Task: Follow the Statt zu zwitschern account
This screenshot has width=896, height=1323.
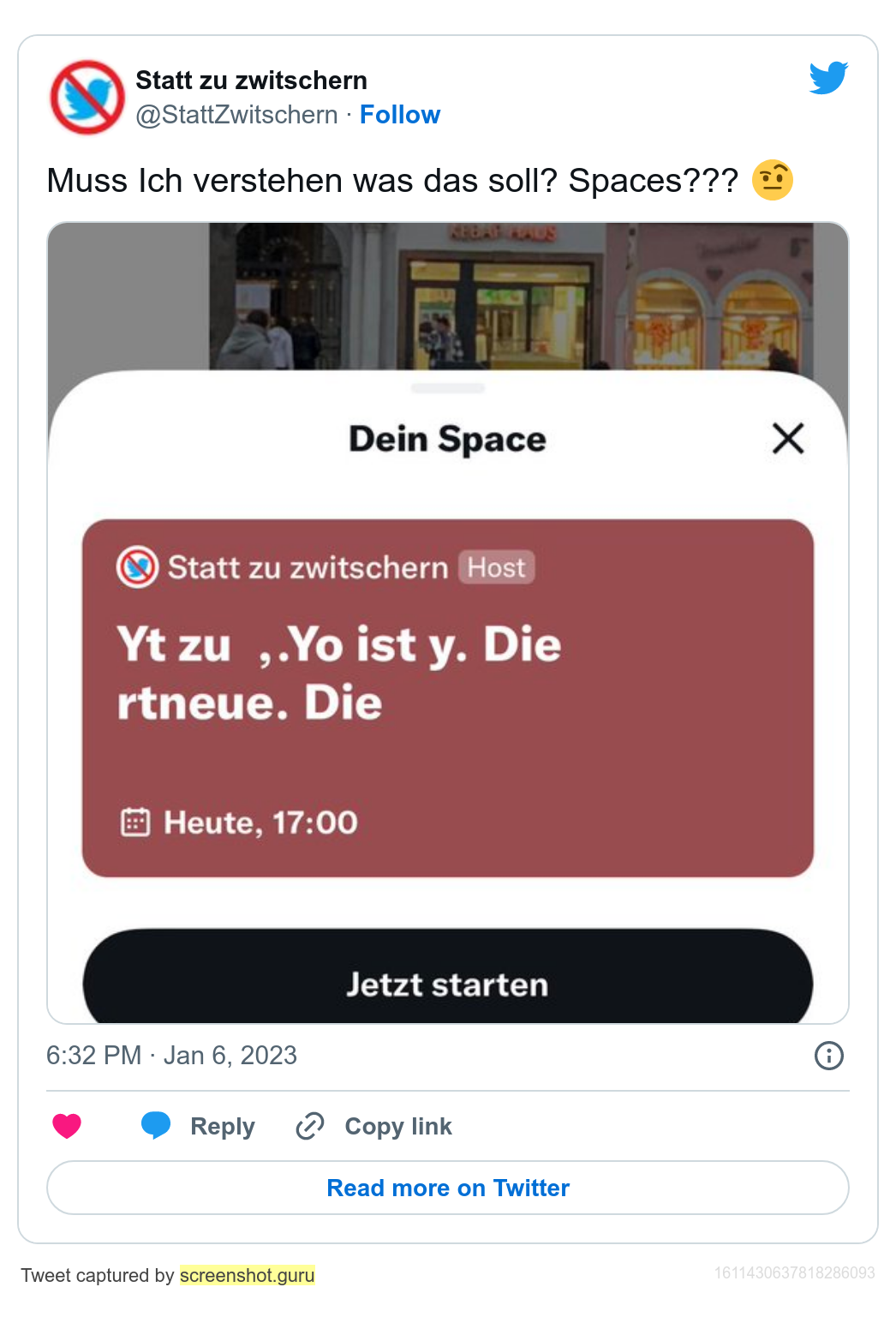Action: coord(399,115)
